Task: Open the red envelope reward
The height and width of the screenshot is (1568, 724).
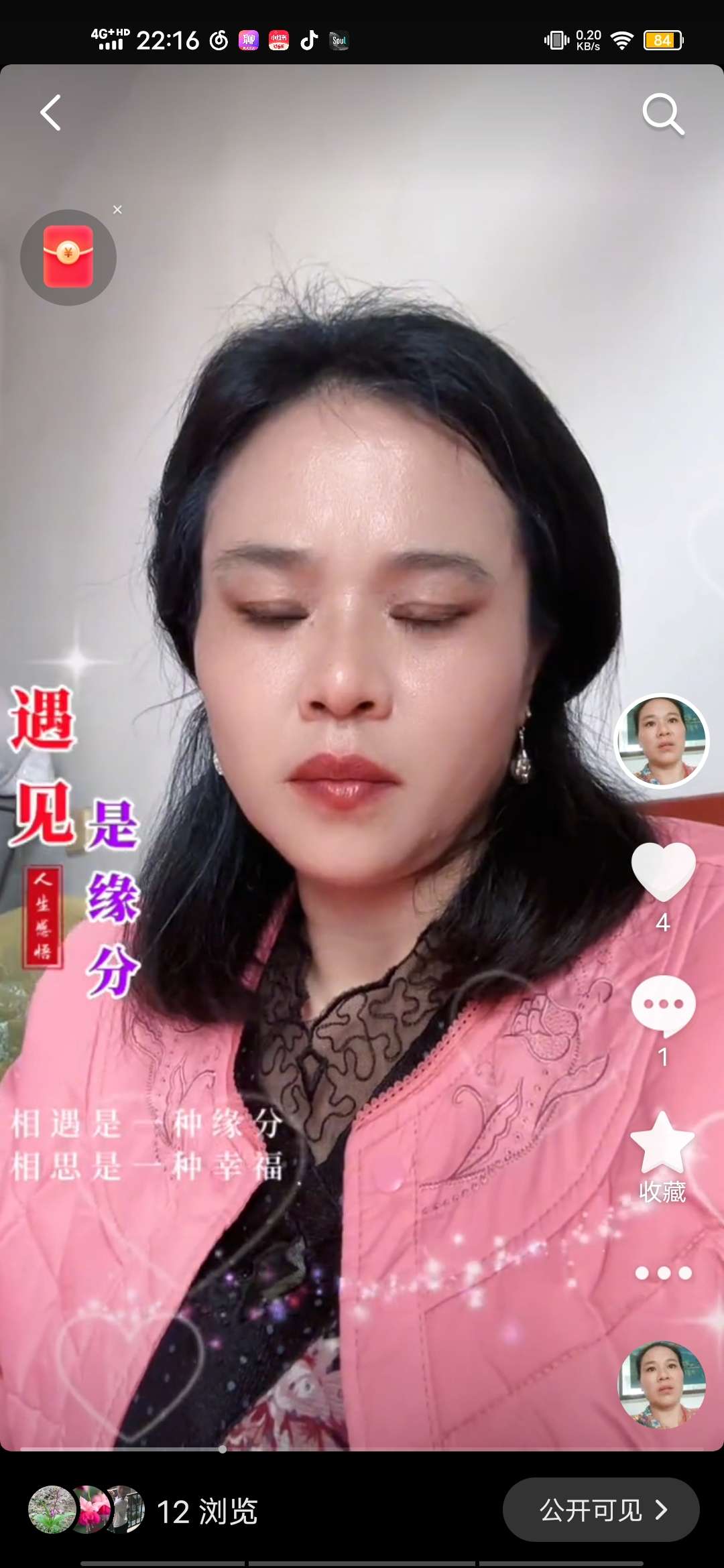Action: (68, 257)
